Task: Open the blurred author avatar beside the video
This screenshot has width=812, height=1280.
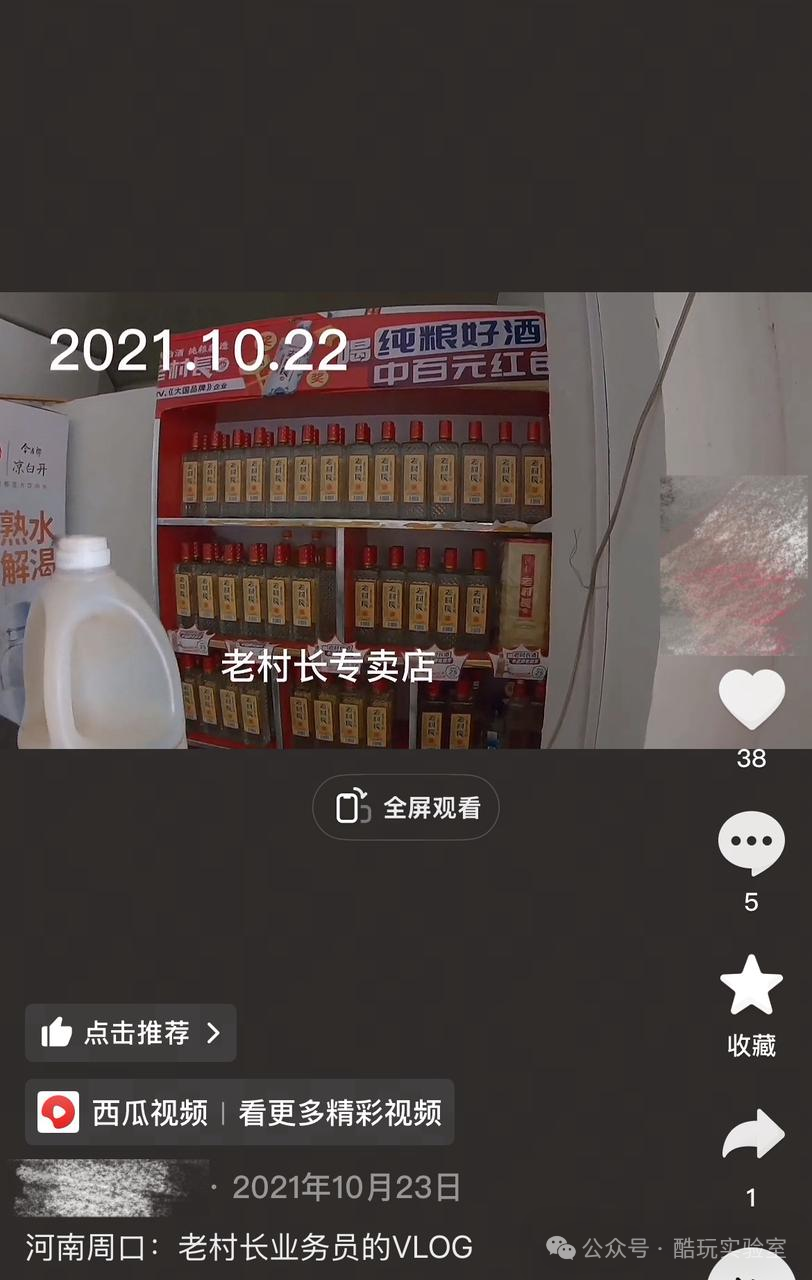Action: 733,565
